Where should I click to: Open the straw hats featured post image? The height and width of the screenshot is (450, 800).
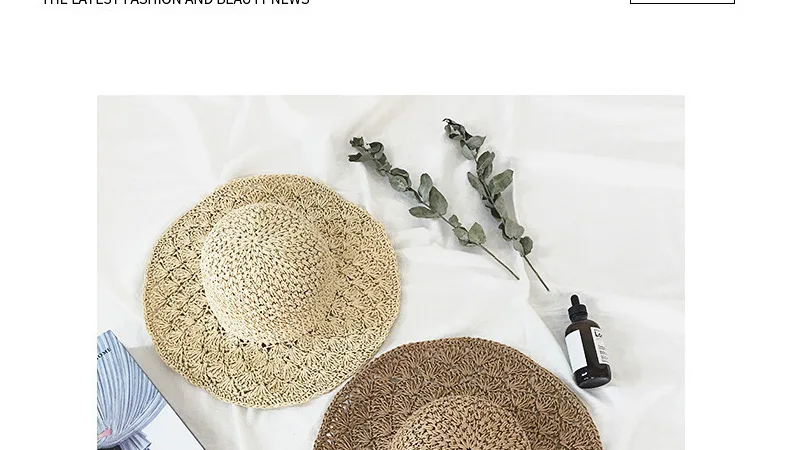[391, 272]
